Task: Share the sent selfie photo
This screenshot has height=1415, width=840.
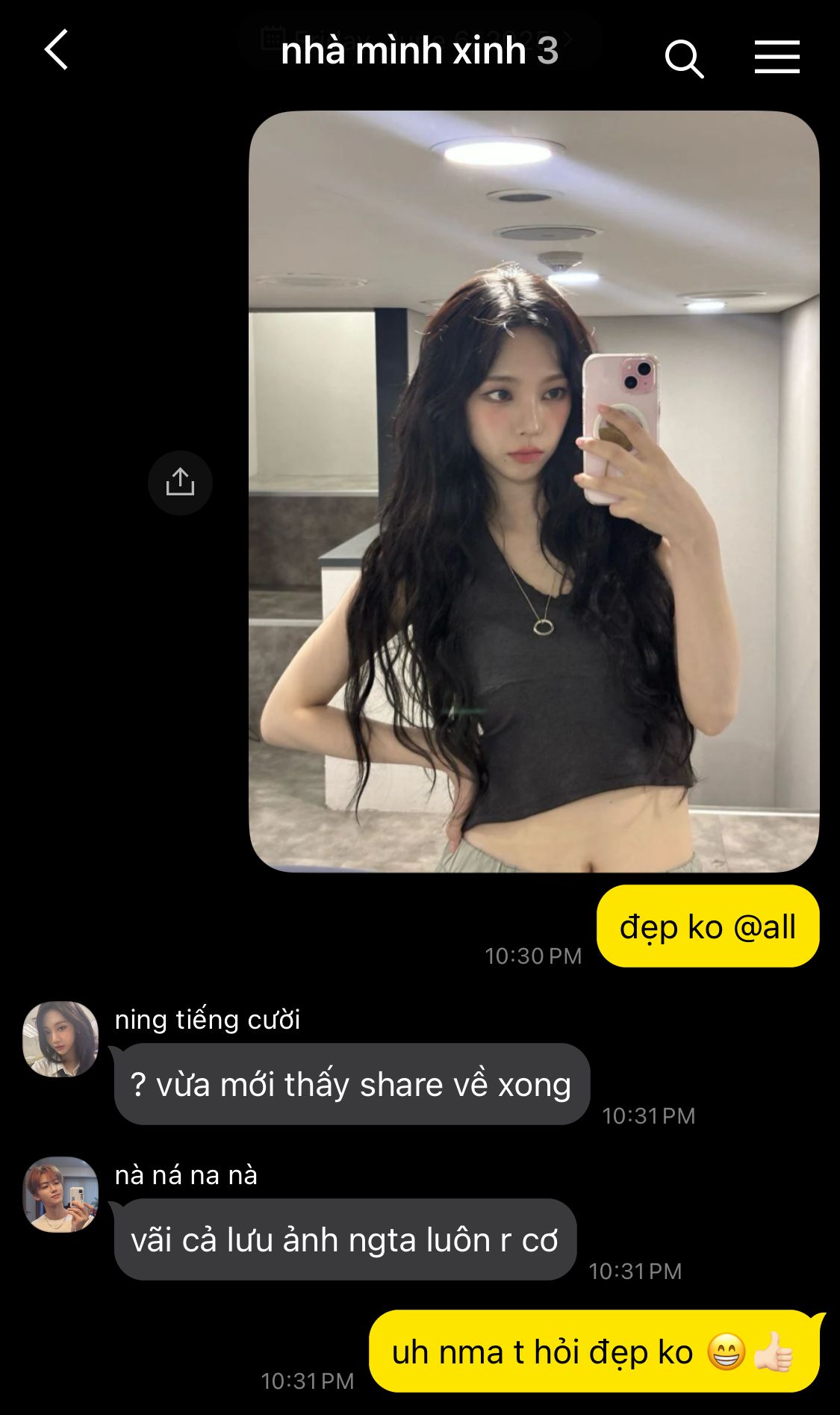Action: coord(180,483)
